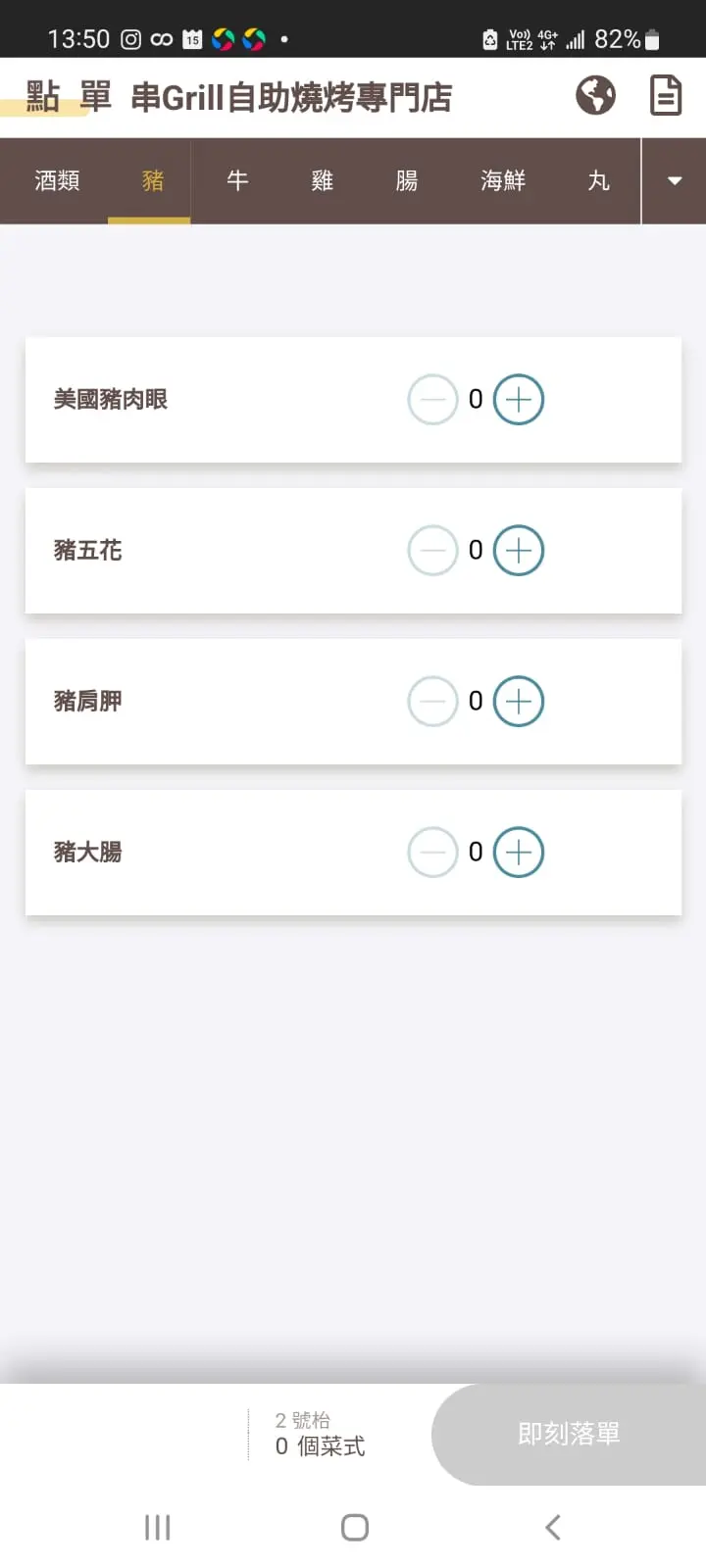Switch to the 酒類 category tab

pyautogui.click(x=57, y=181)
